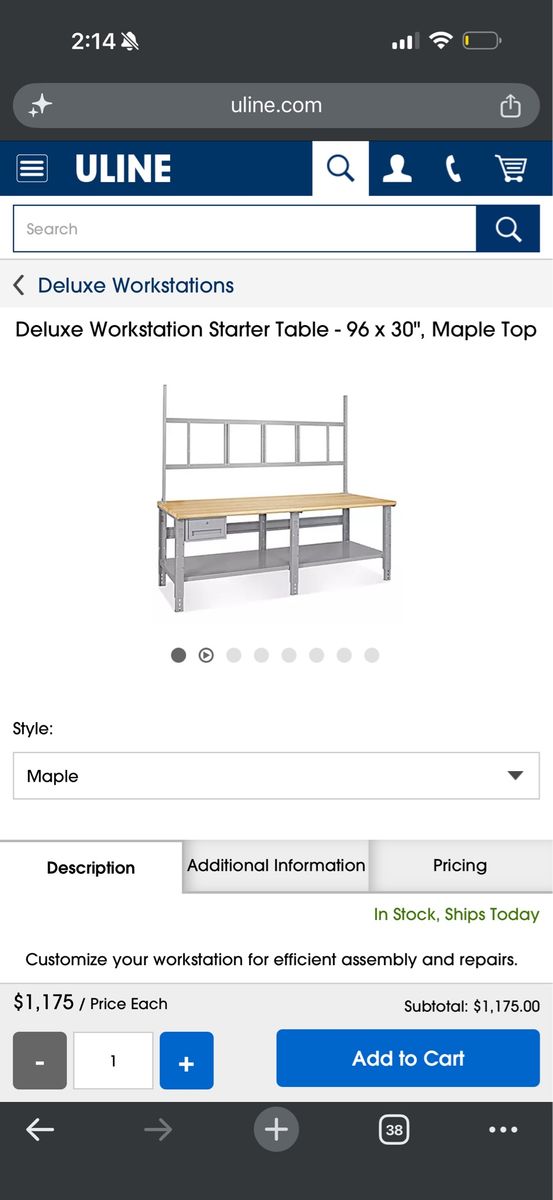Open the browser tab switcher showing 38

tap(394, 1130)
